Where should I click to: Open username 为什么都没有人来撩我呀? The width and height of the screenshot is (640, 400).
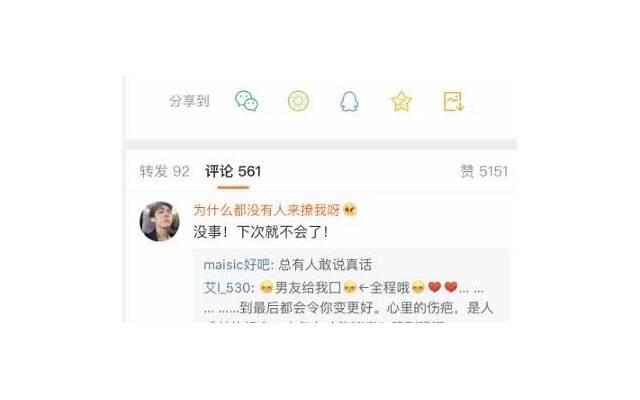(x=266, y=210)
